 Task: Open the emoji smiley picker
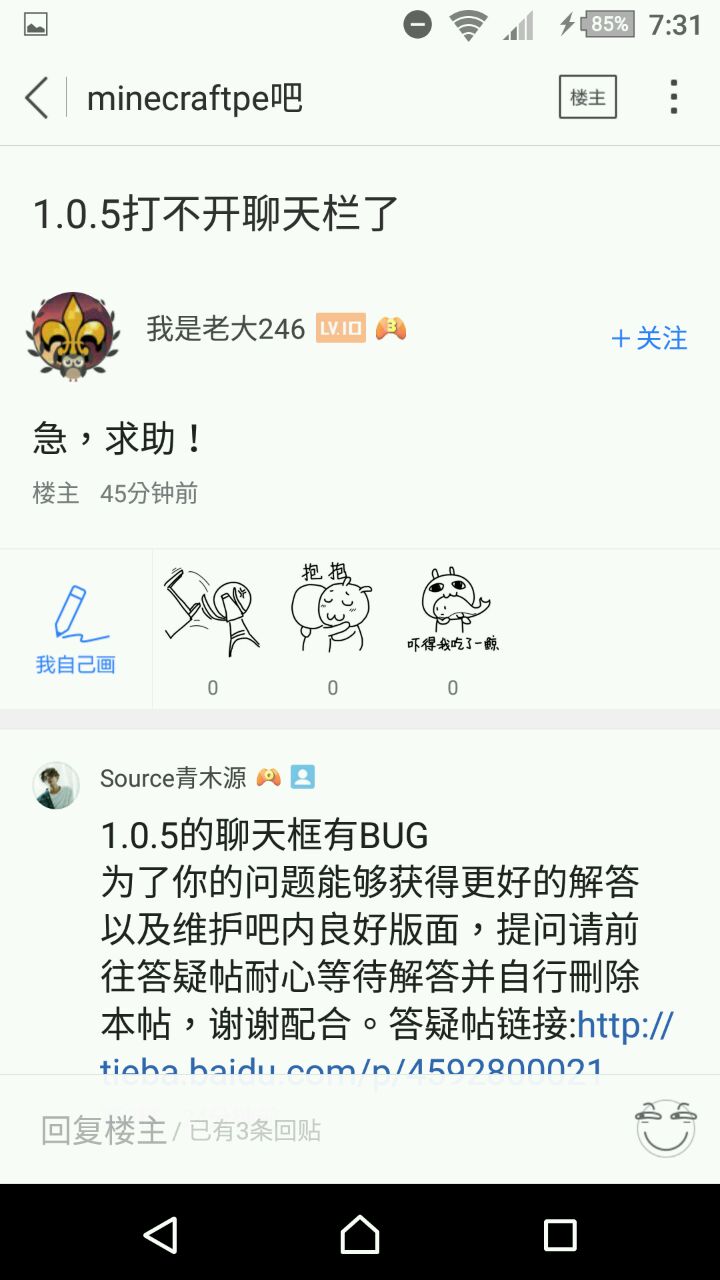(666, 1129)
